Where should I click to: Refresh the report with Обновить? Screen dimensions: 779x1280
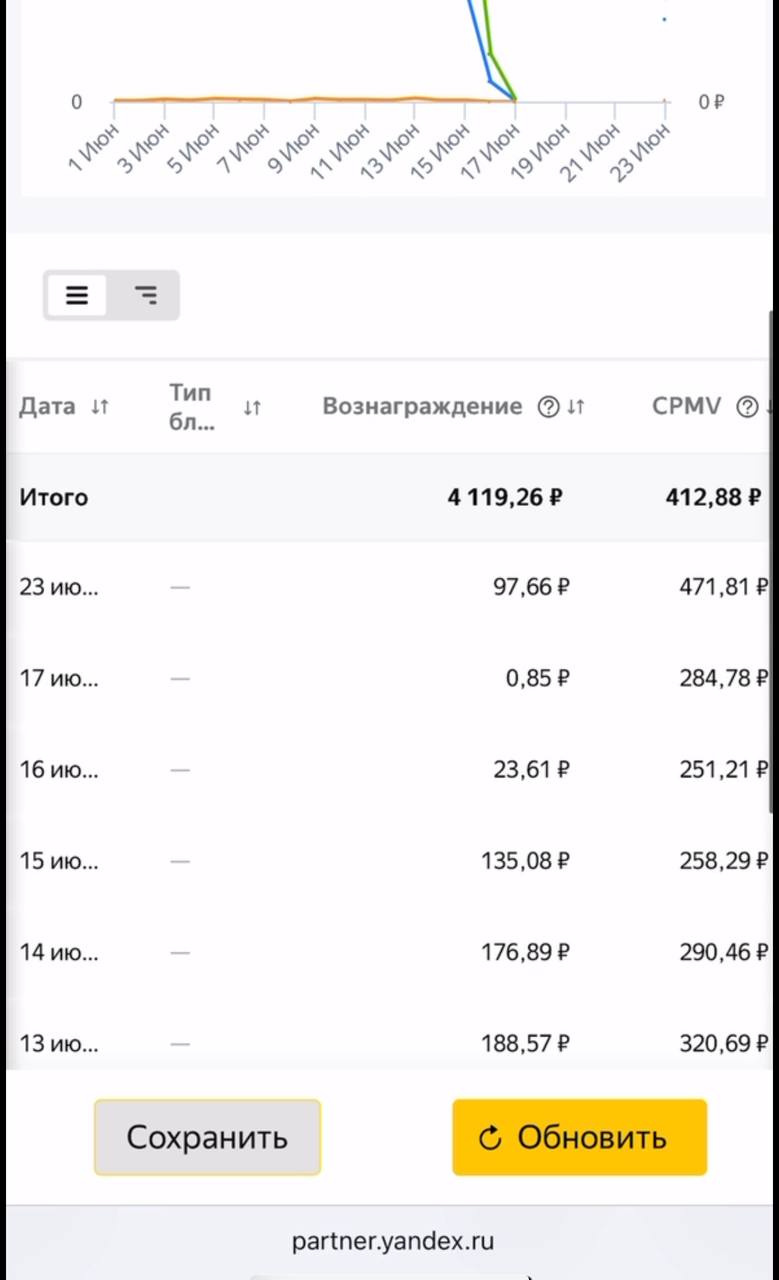point(580,1137)
